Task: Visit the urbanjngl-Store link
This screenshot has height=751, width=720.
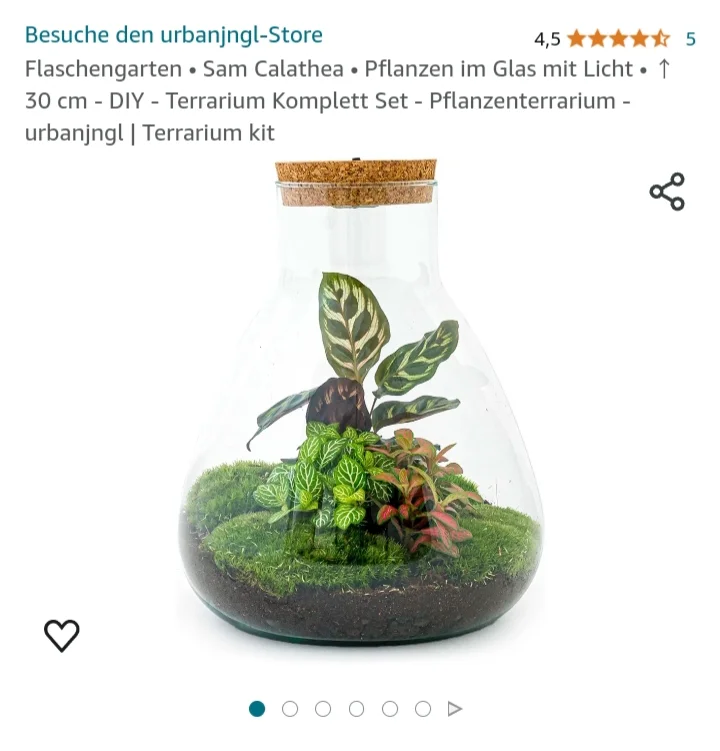Action: click(x=173, y=35)
